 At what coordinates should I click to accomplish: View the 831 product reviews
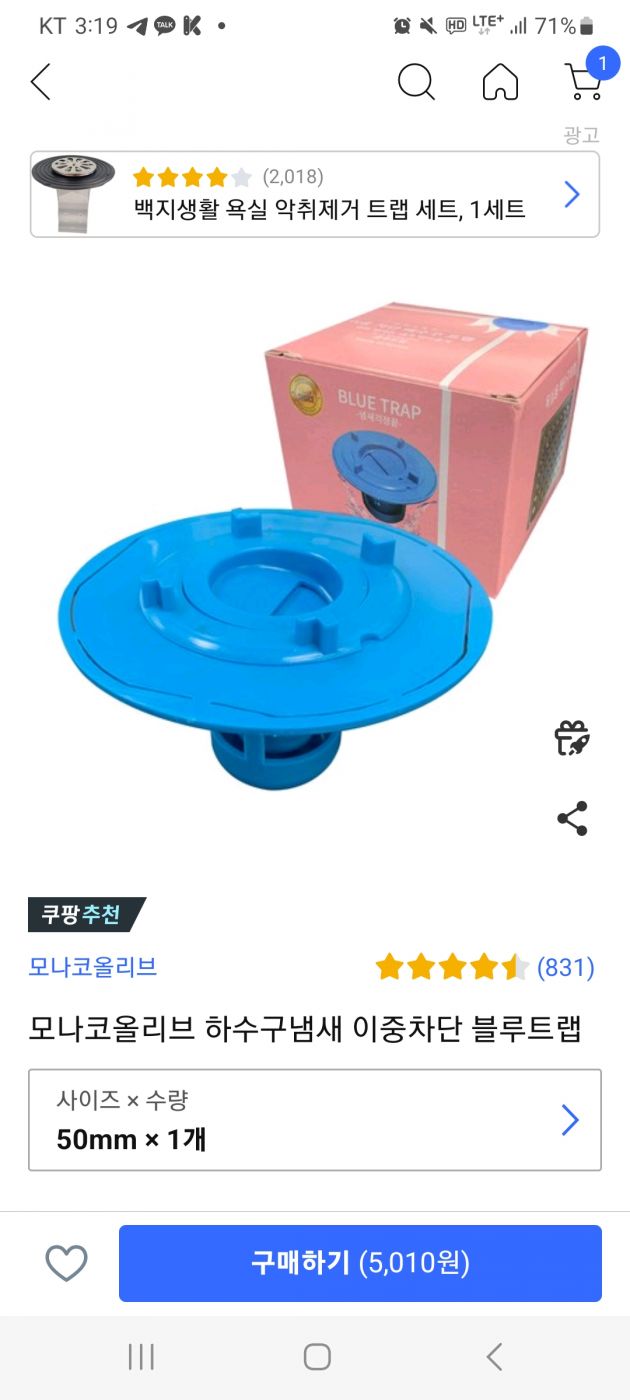tap(485, 967)
